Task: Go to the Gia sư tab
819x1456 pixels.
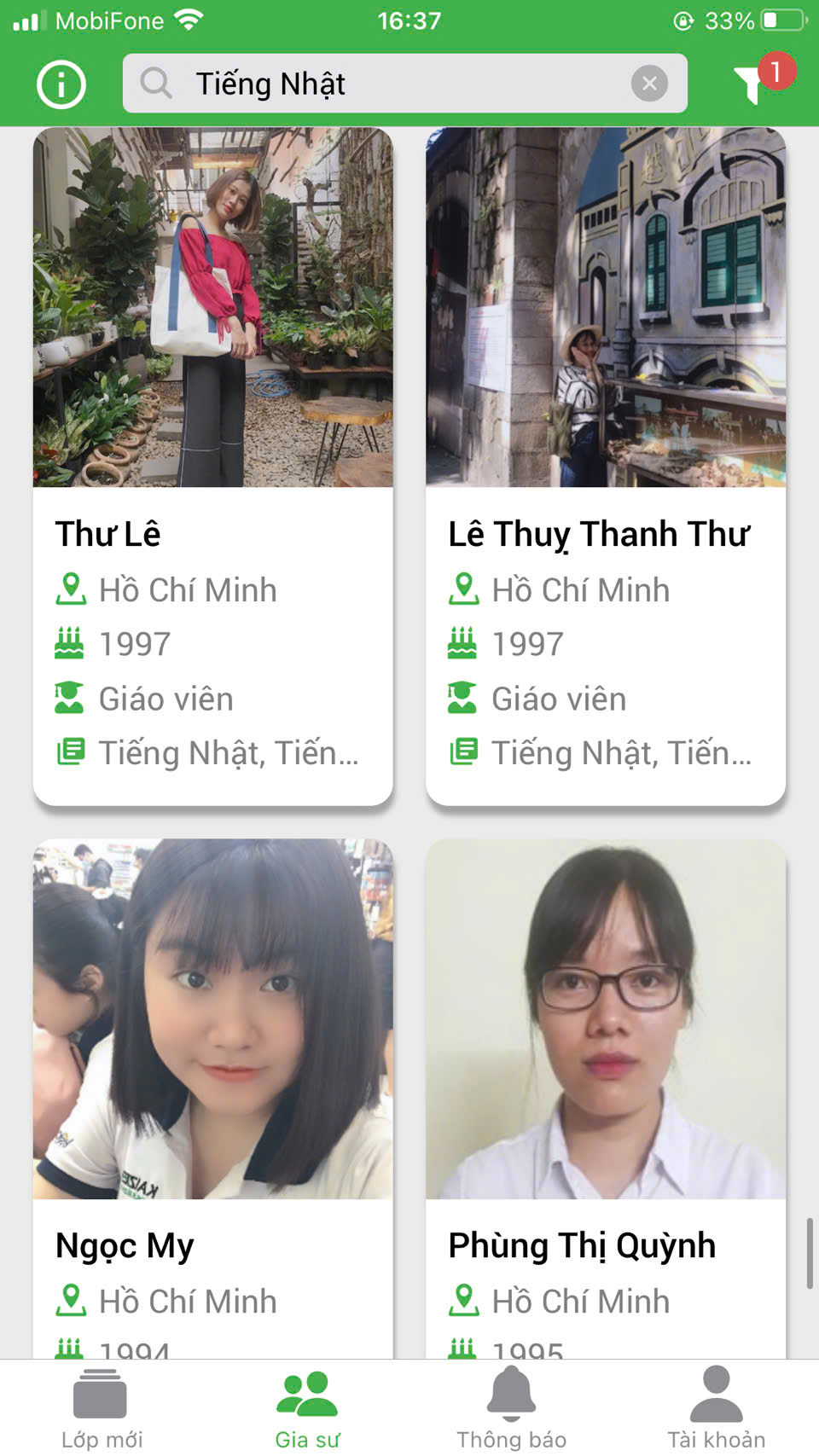Action: point(307,1409)
